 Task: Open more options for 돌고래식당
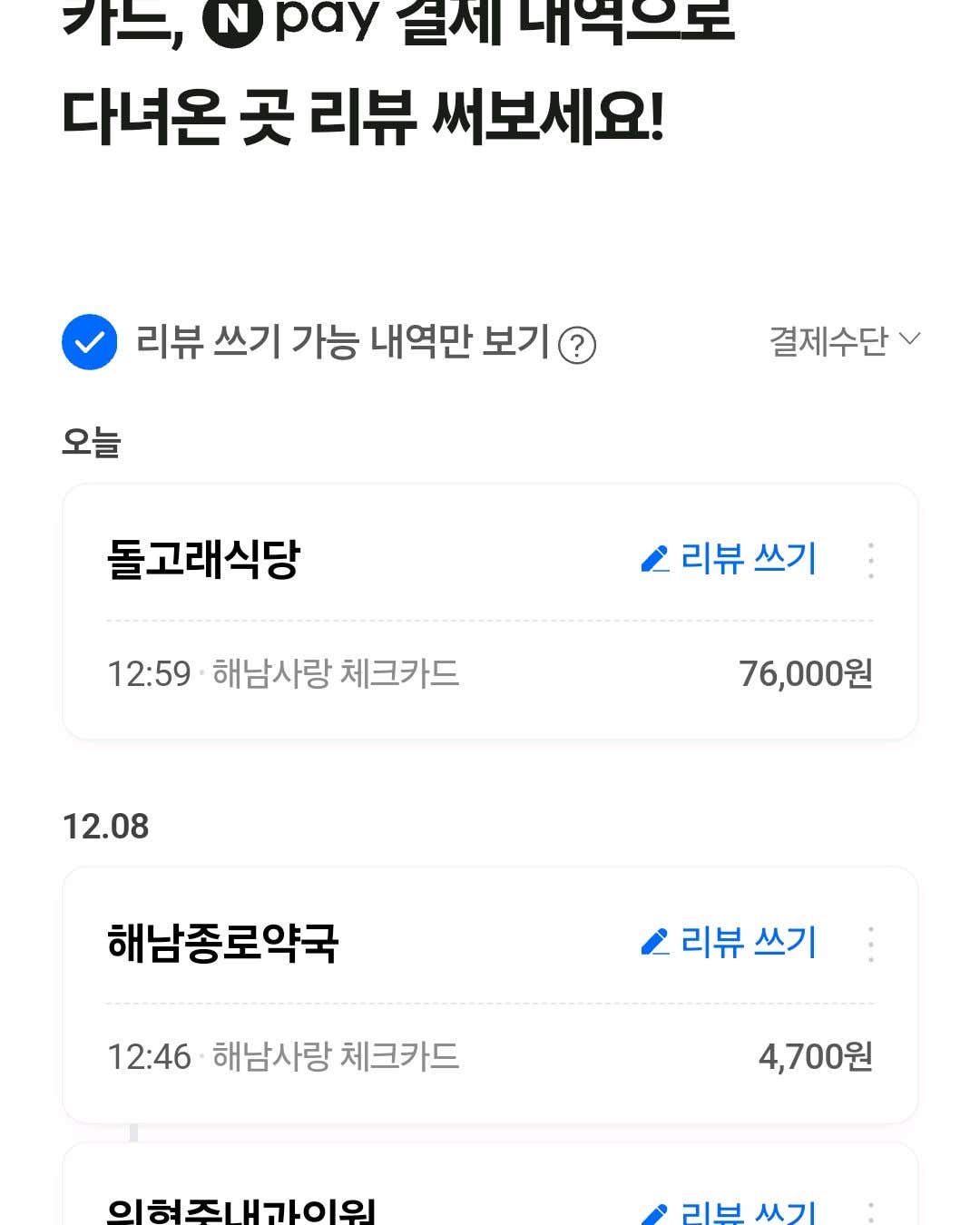pos(871,561)
